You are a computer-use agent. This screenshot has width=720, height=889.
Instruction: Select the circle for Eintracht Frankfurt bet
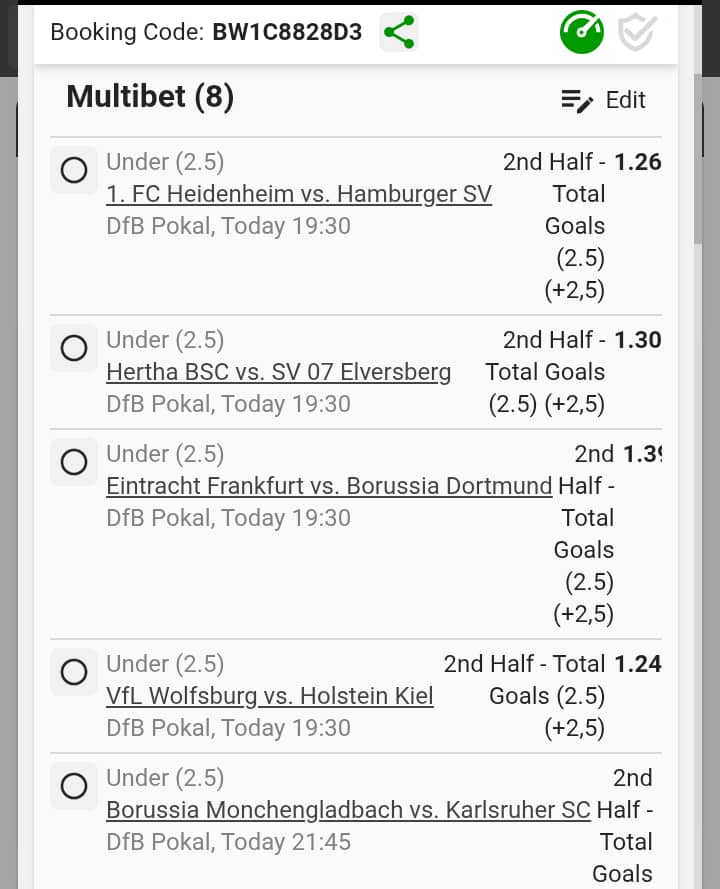[x=74, y=463]
